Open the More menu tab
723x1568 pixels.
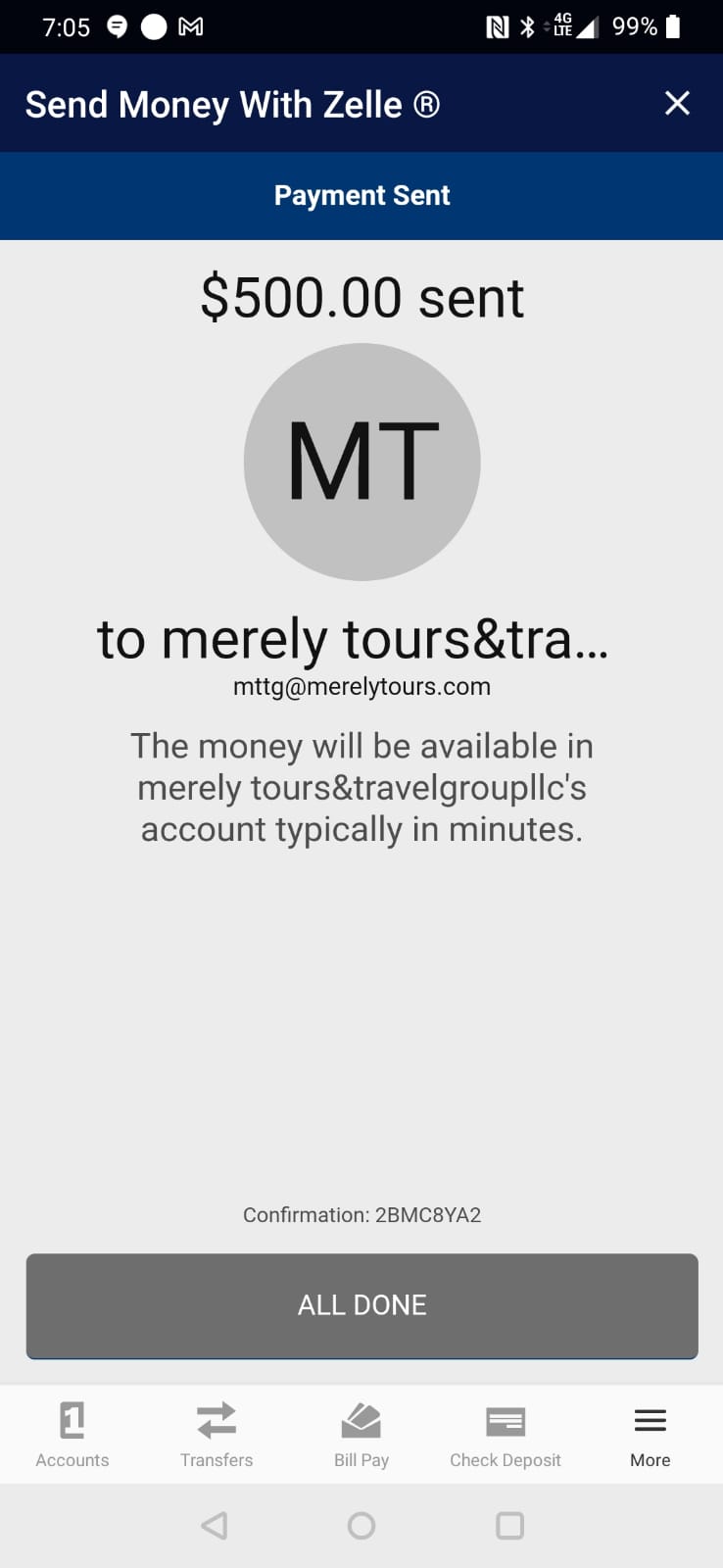click(651, 1435)
